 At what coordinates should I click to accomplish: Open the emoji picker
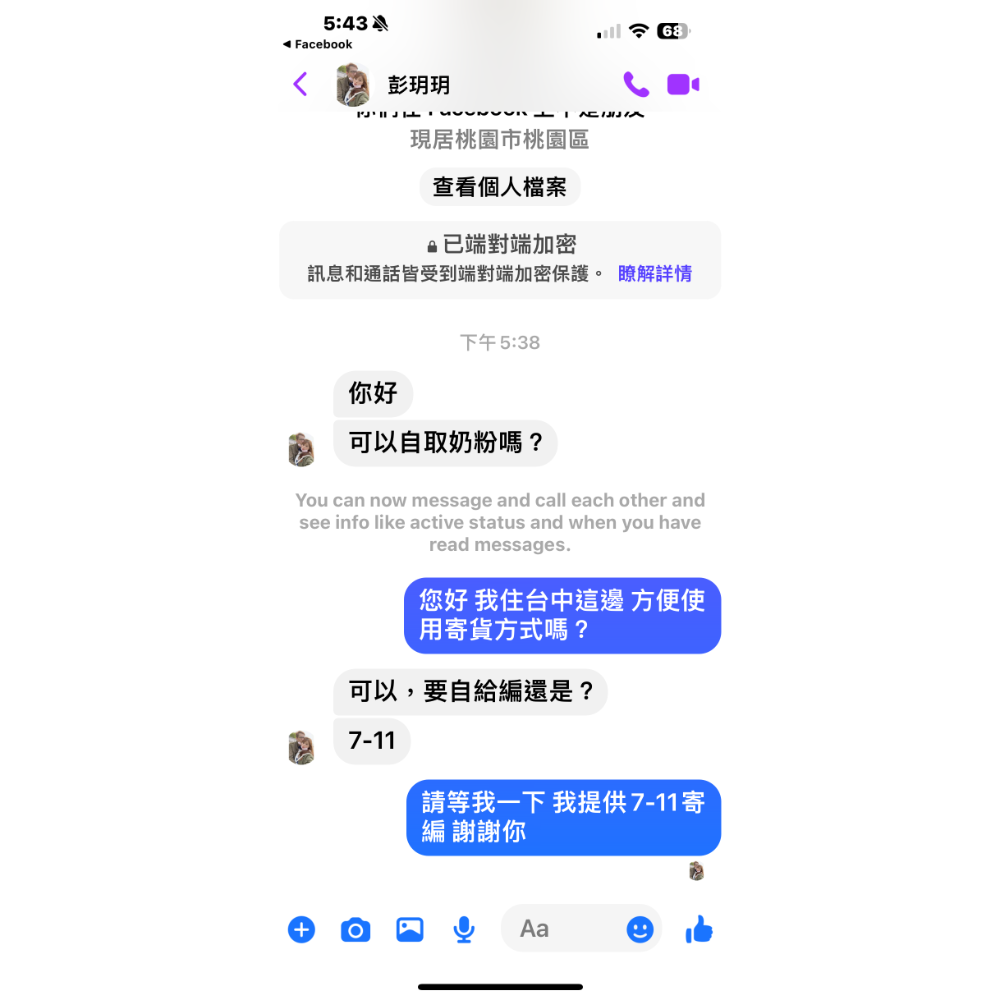(640, 929)
